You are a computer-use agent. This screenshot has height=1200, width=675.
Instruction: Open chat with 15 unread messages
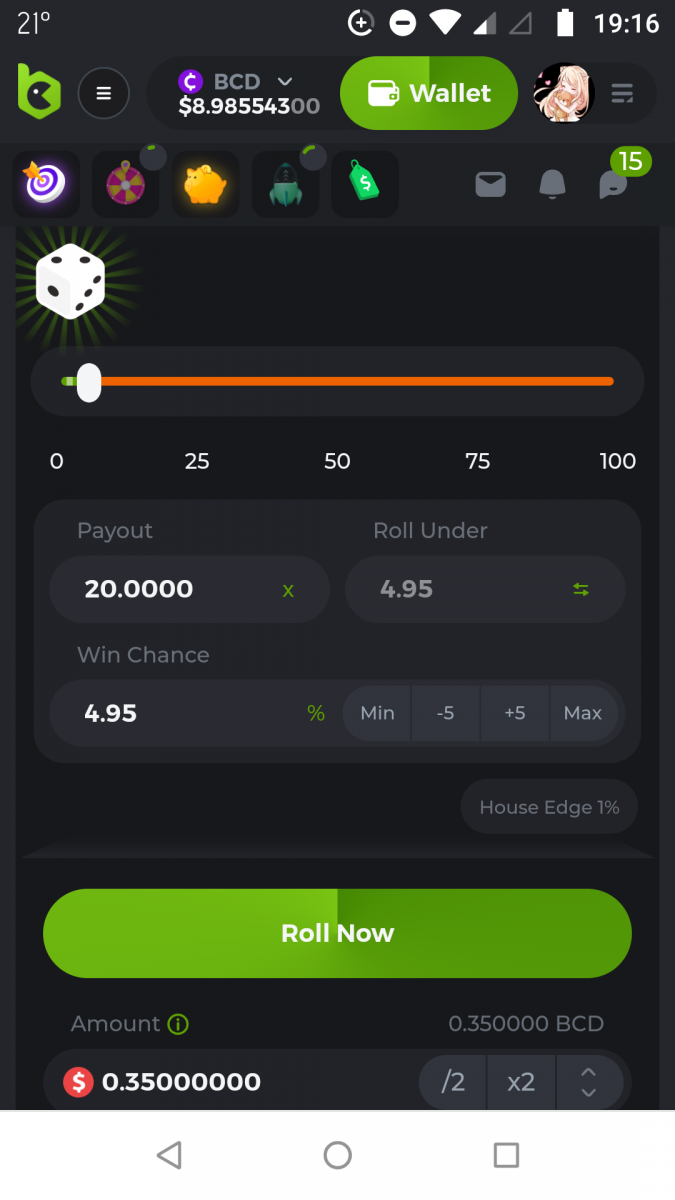[614, 182]
